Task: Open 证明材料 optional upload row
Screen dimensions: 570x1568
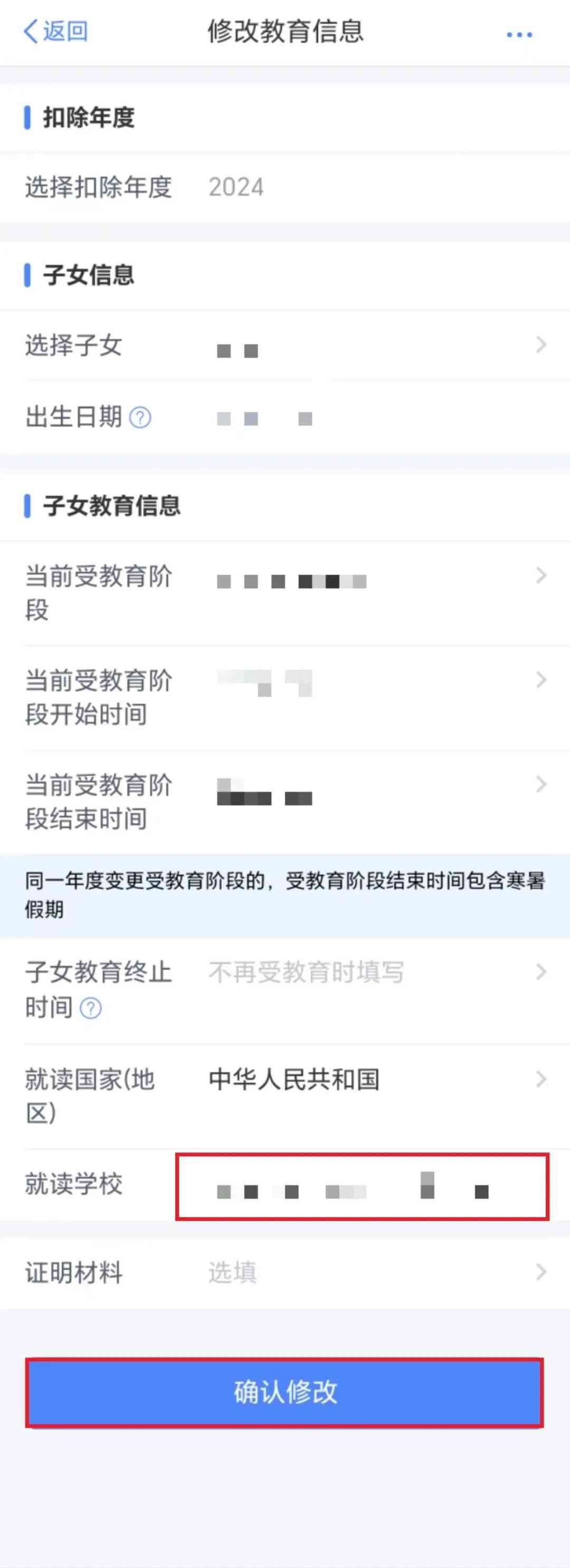Action: (372, 1272)
